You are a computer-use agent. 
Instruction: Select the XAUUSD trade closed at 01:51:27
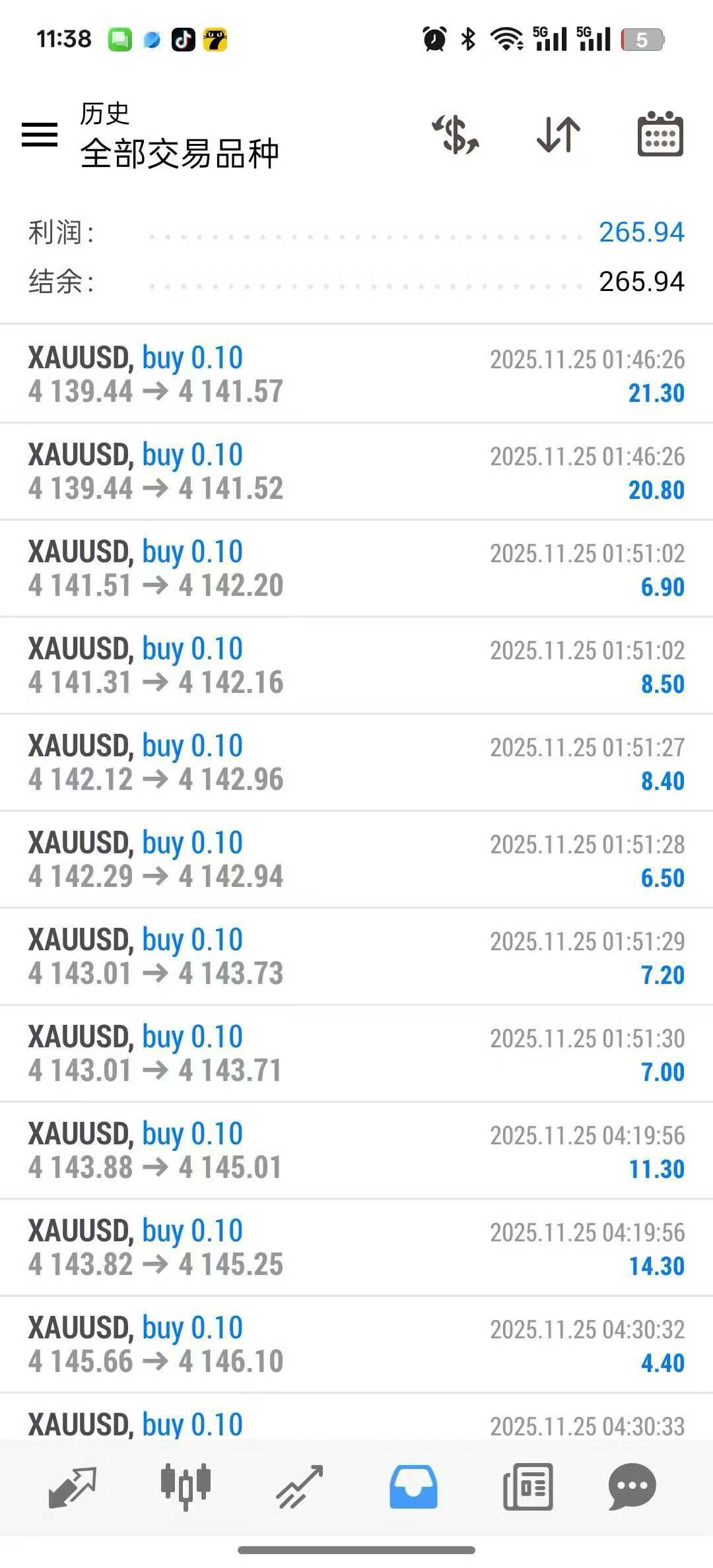pos(356,762)
